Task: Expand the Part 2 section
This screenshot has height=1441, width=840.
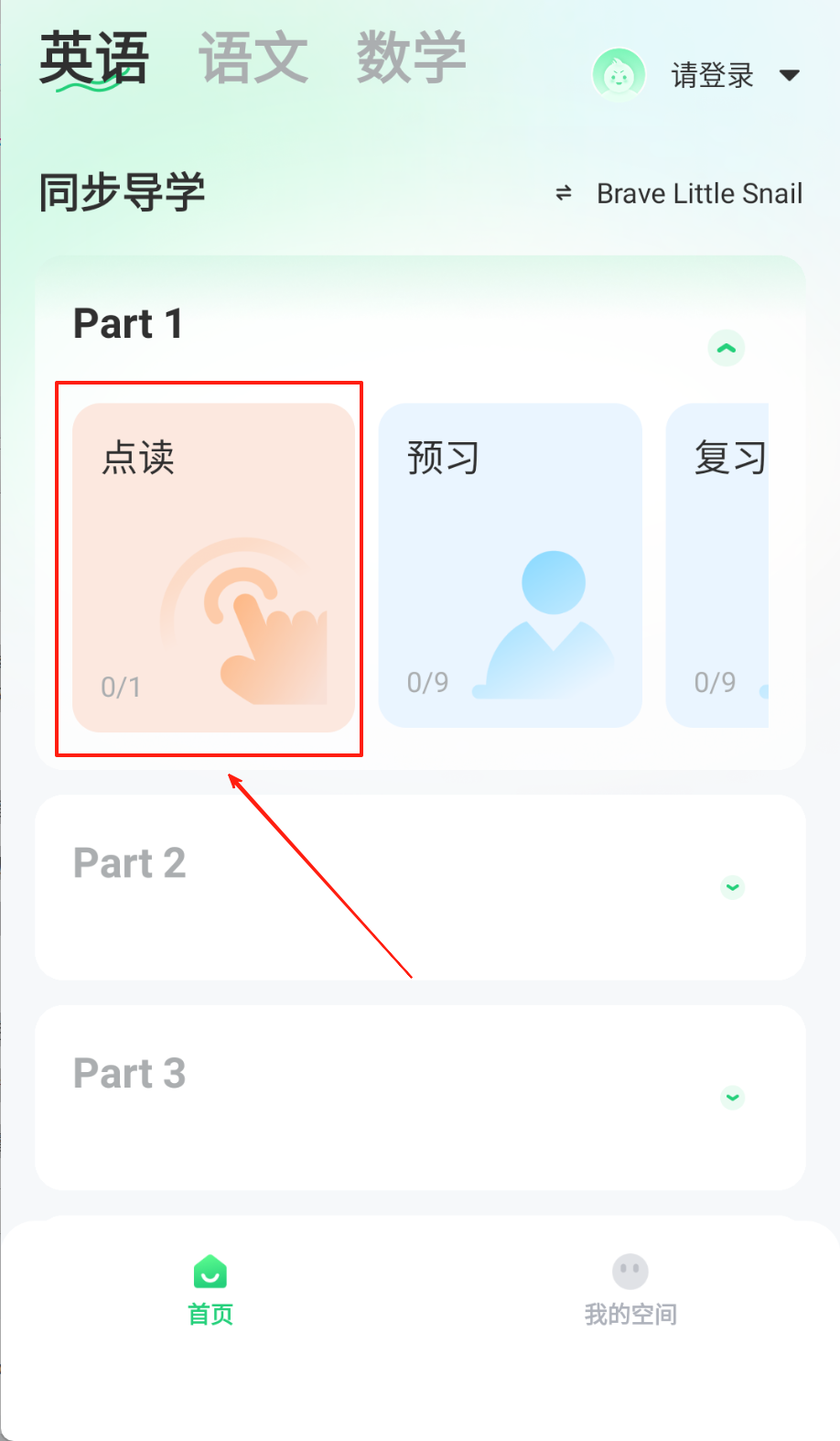Action: pos(732,887)
